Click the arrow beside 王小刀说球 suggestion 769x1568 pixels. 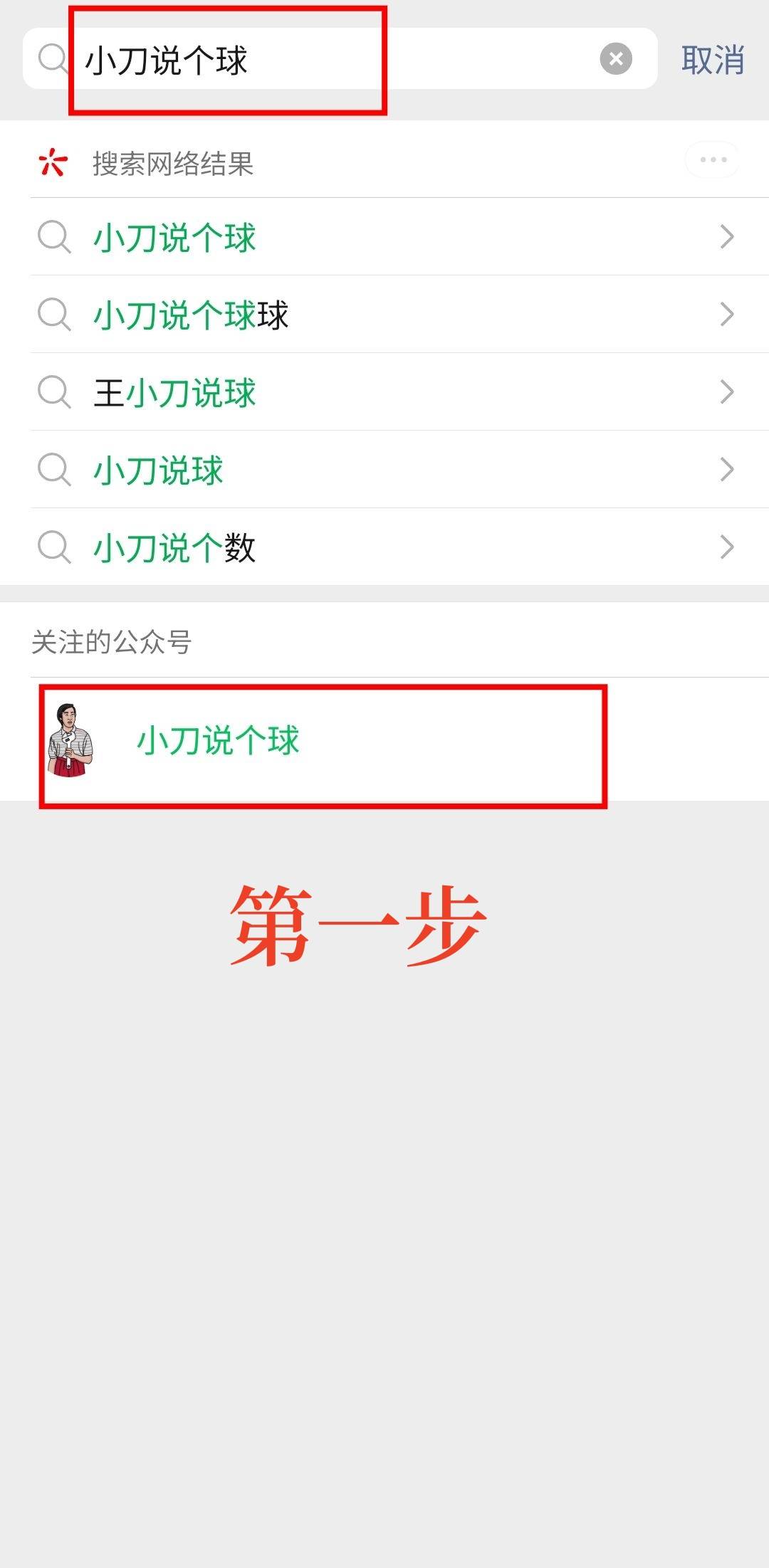pos(726,392)
